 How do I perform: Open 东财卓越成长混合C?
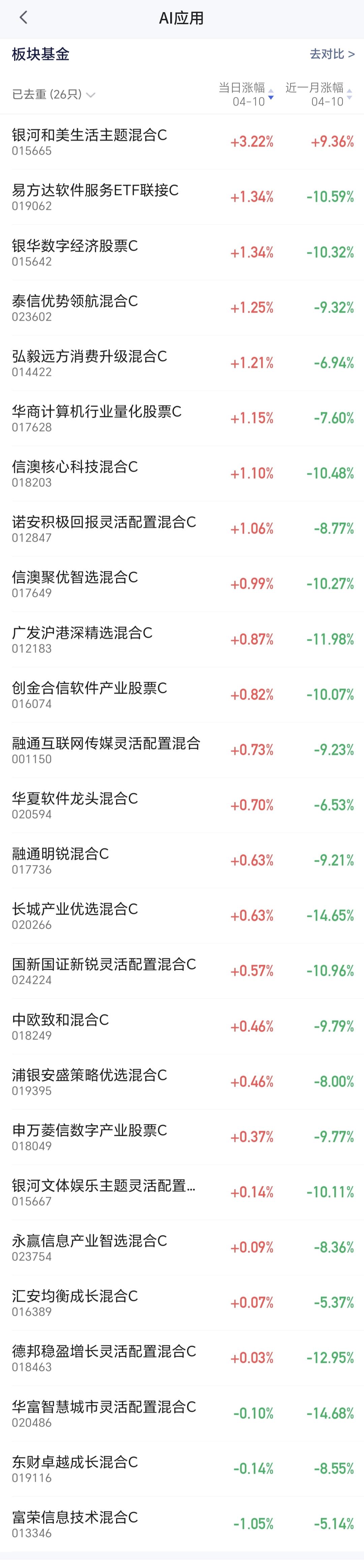coord(182,1468)
